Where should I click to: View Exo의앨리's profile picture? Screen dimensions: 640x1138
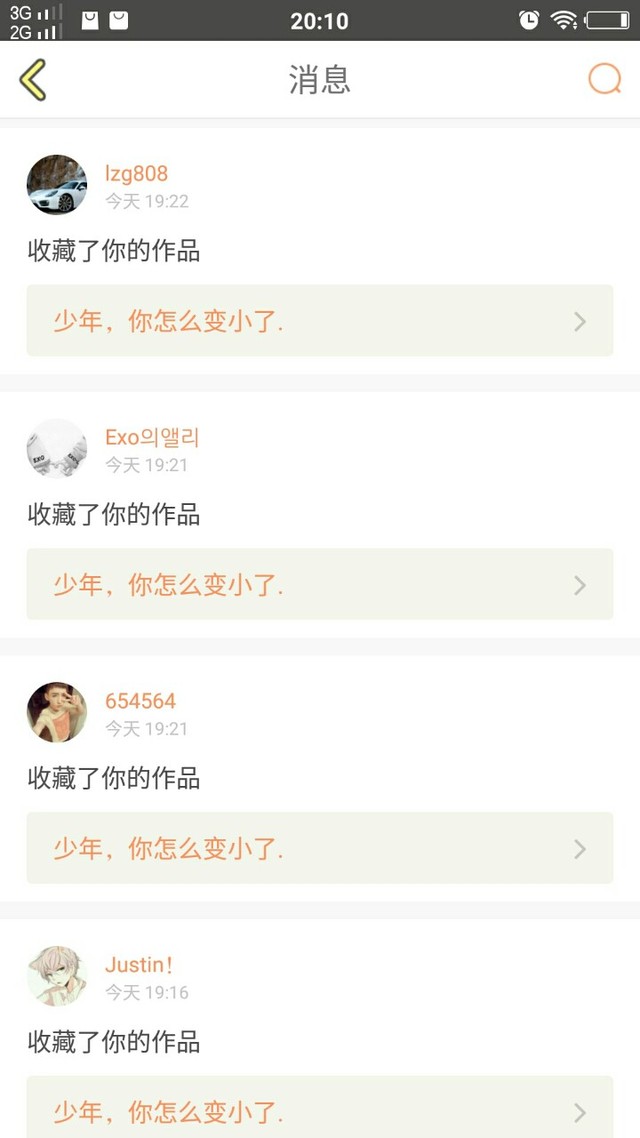[57, 448]
